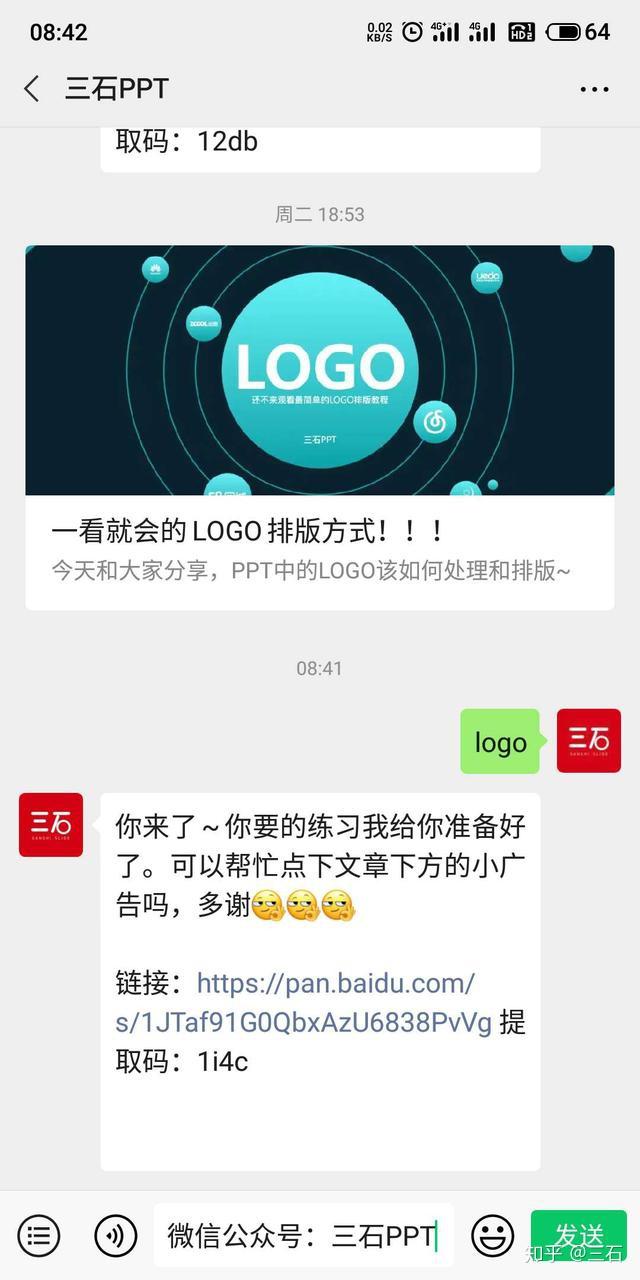Send the message with 发送 button
Viewport: 640px width, 1280px height.
pyautogui.click(x=579, y=1235)
